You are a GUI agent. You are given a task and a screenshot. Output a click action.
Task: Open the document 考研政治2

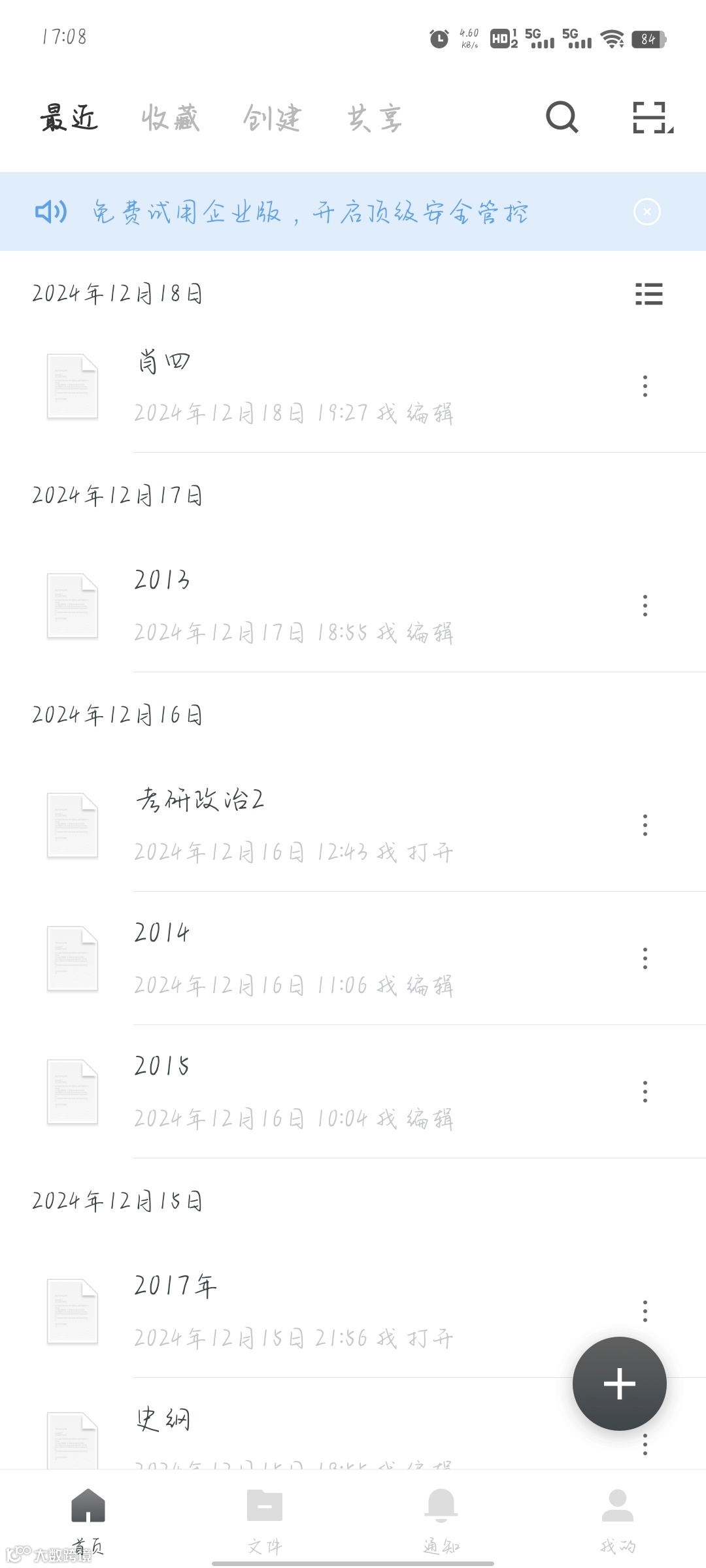pos(294,825)
